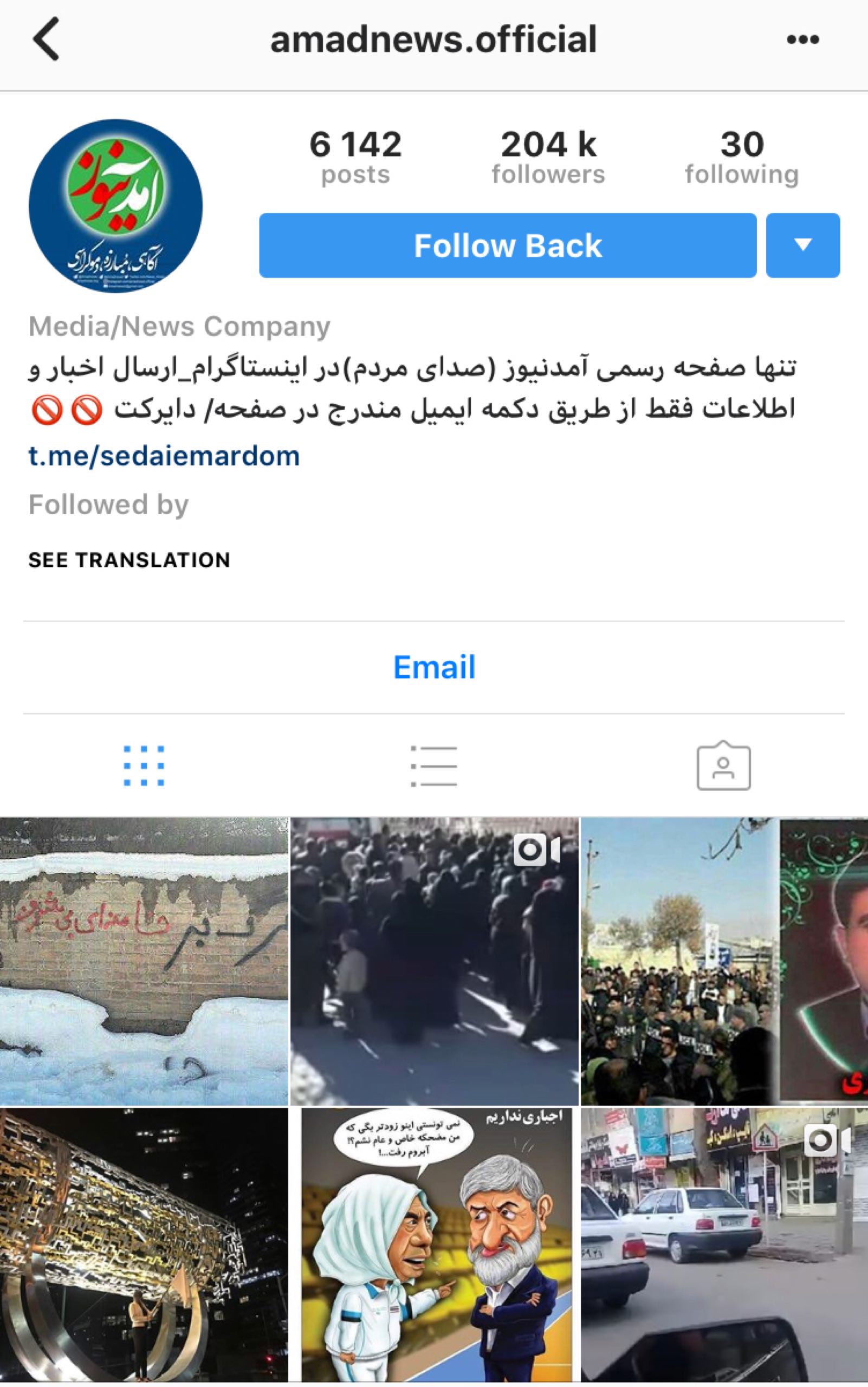Open the t.me/sedaiemardom link

tap(164, 456)
